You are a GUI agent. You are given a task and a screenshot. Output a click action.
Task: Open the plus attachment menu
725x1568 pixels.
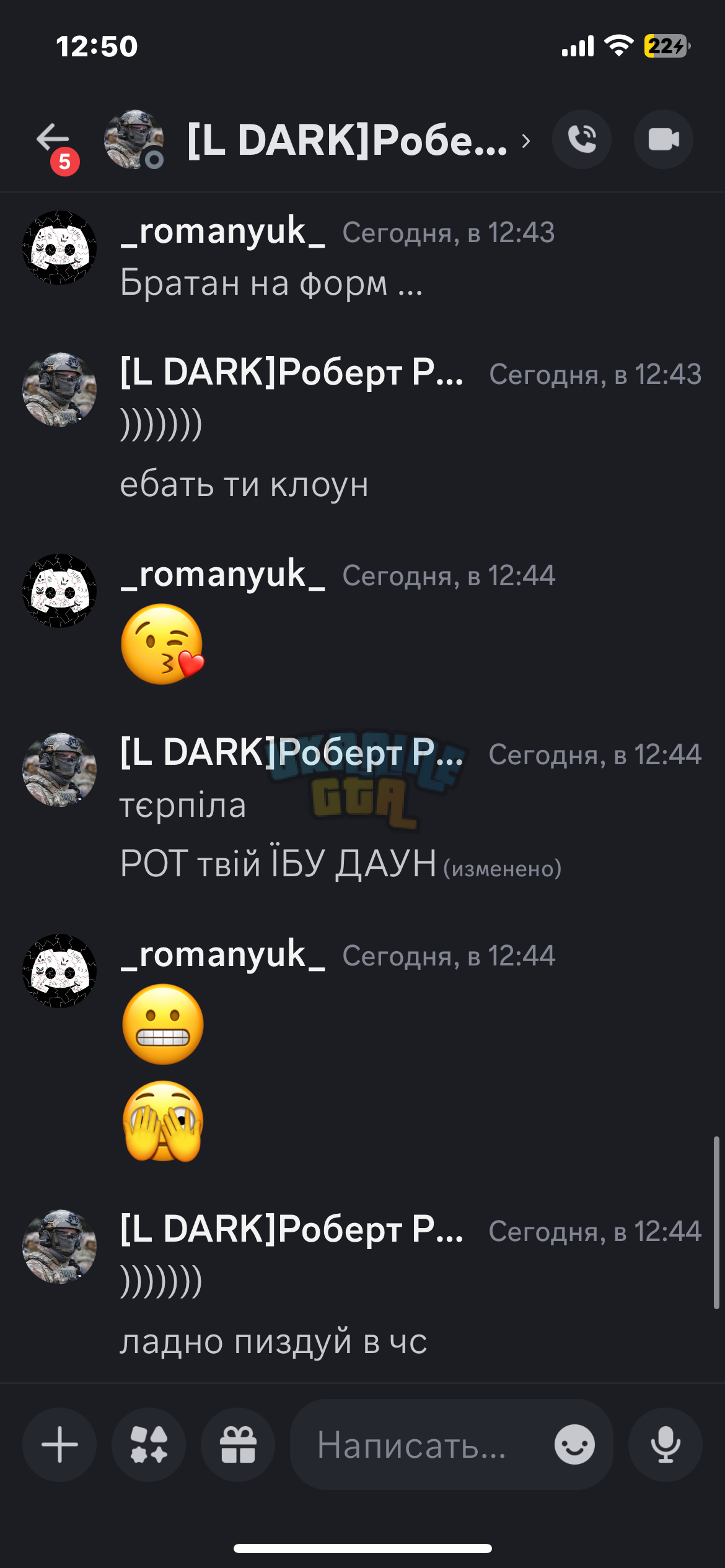(x=59, y=1444)
